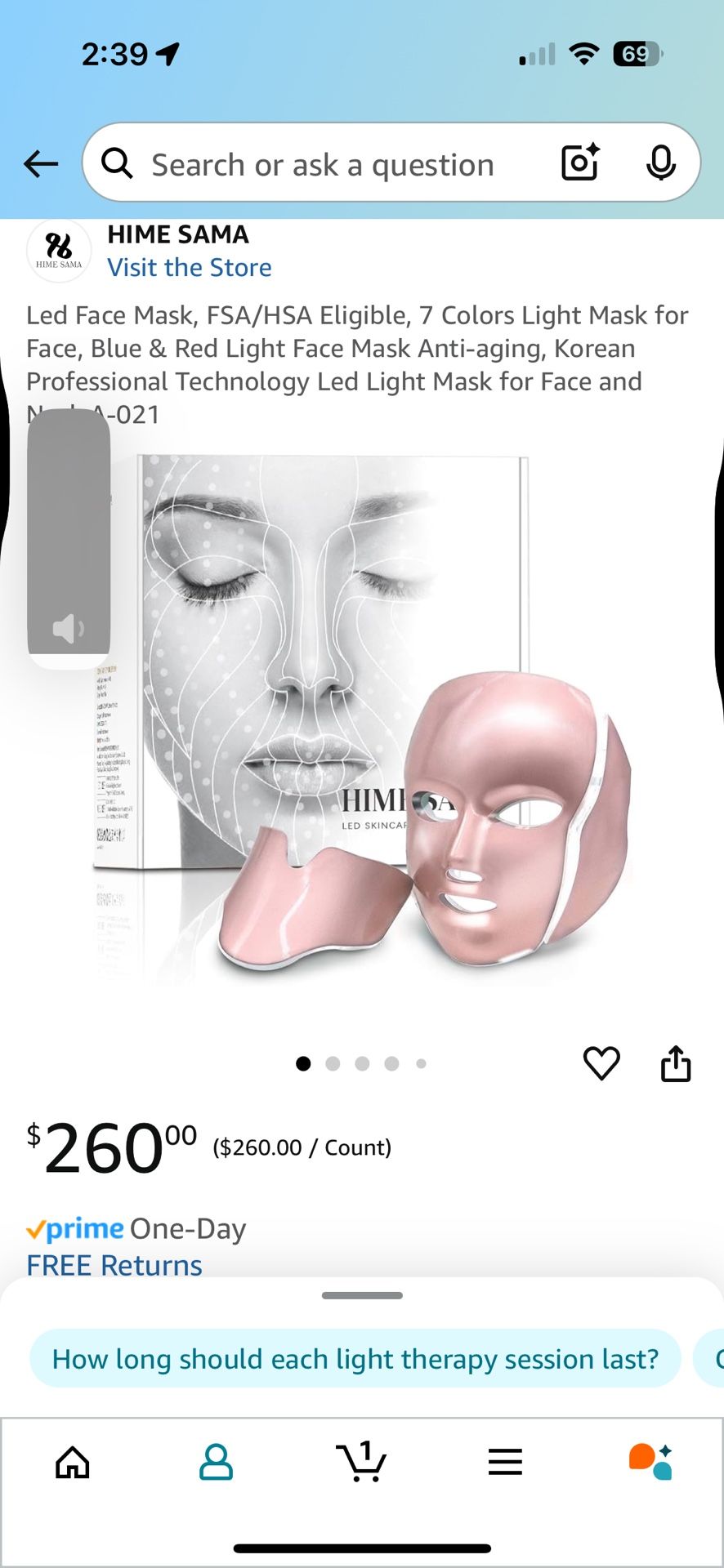The width and height of the screenshot is (724, 1568).
Task: Visit the HIME SAMA store
Action: (x=190, y=268)
